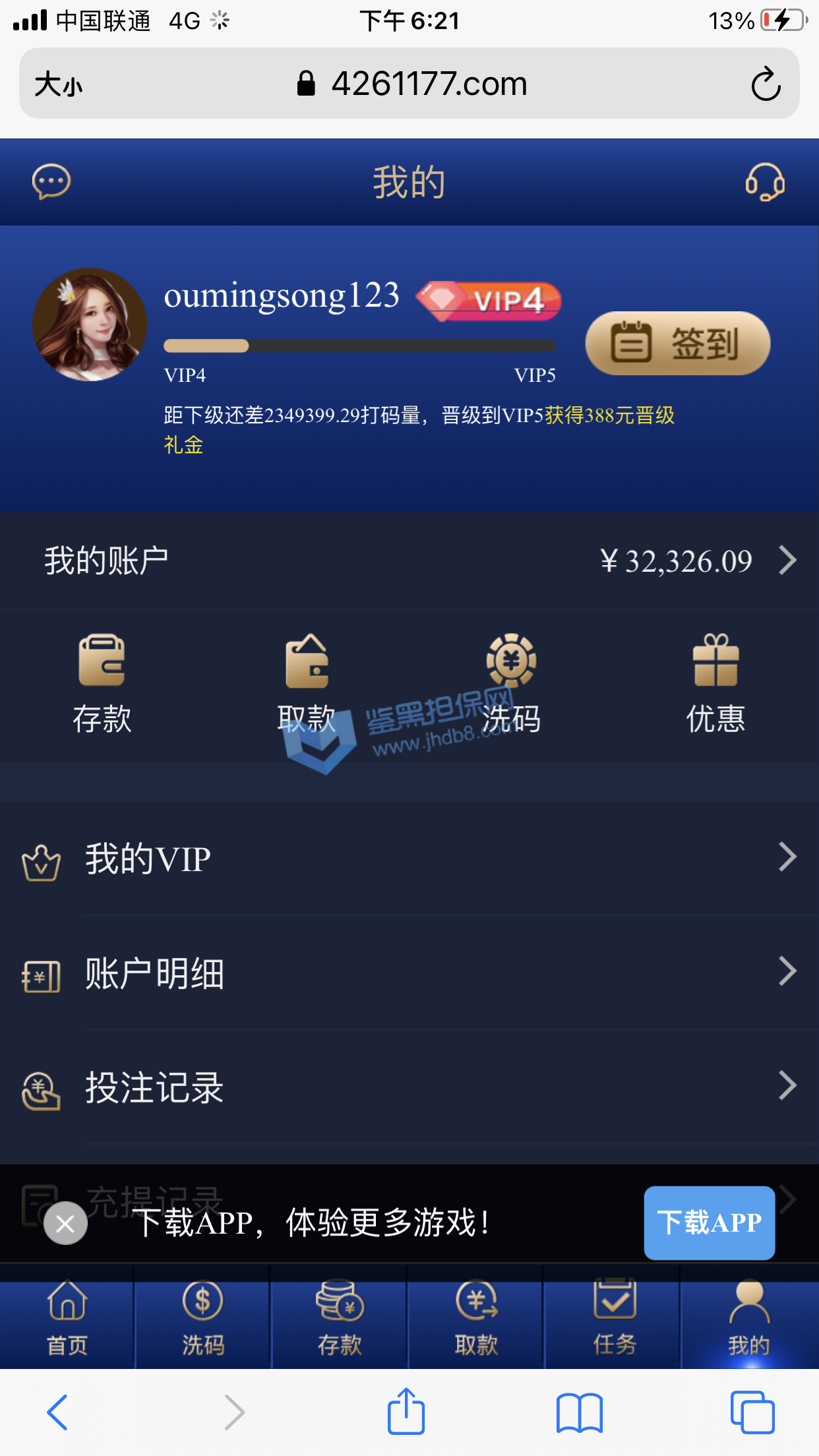Open 优惠 promotions gift shortcut
This screenshot has width=819, height=1456.
(x=715, y=683)
